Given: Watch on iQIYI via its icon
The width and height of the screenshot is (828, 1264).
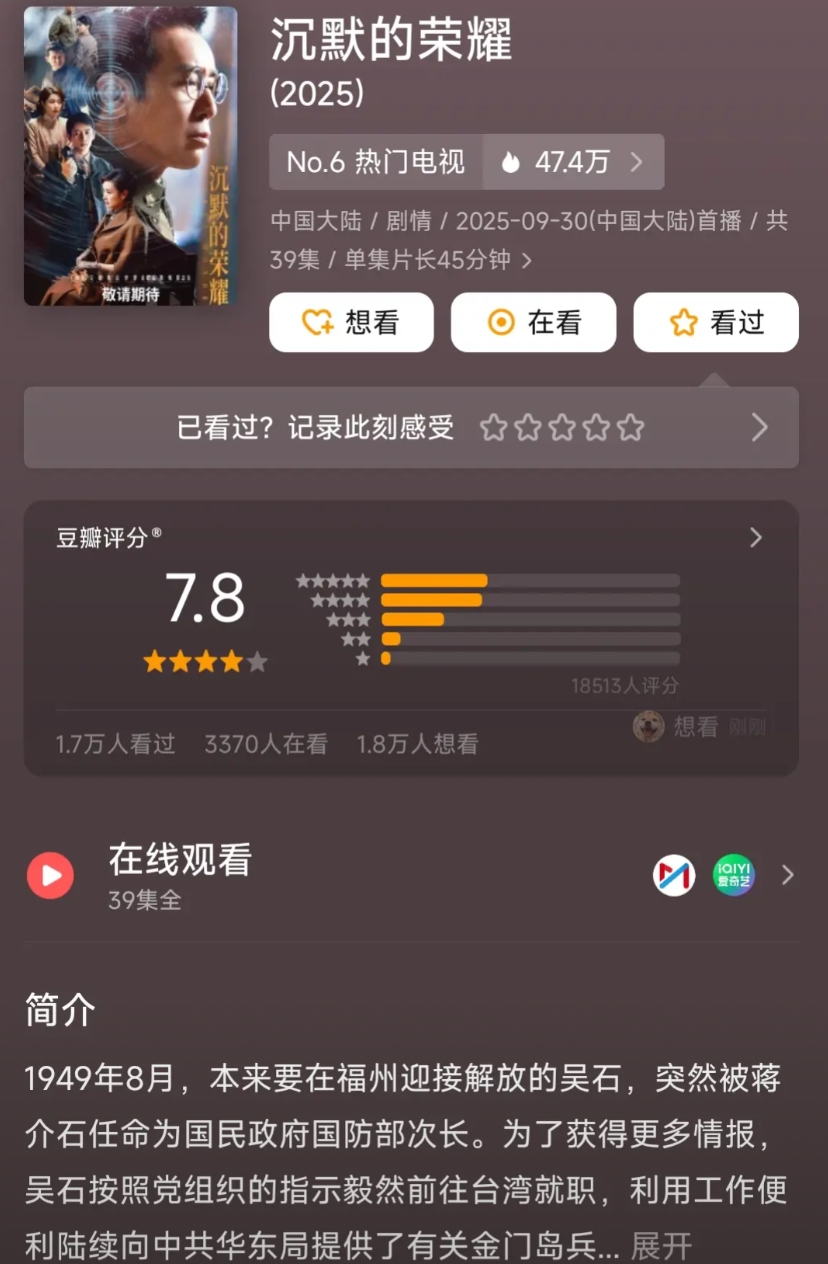Looking at the screenshot, I should click(734, 875).
